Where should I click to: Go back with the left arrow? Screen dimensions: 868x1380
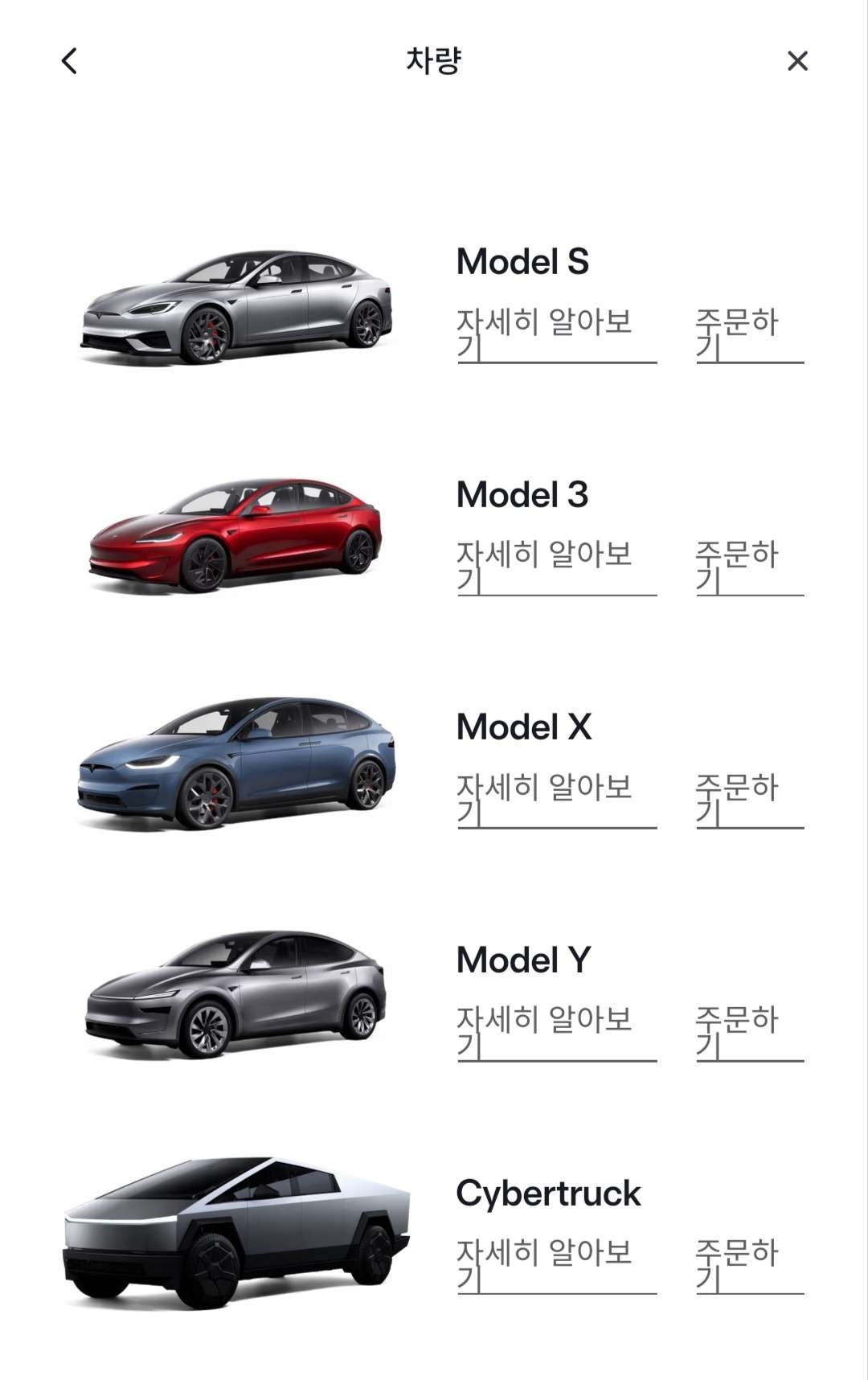[70, 61]
